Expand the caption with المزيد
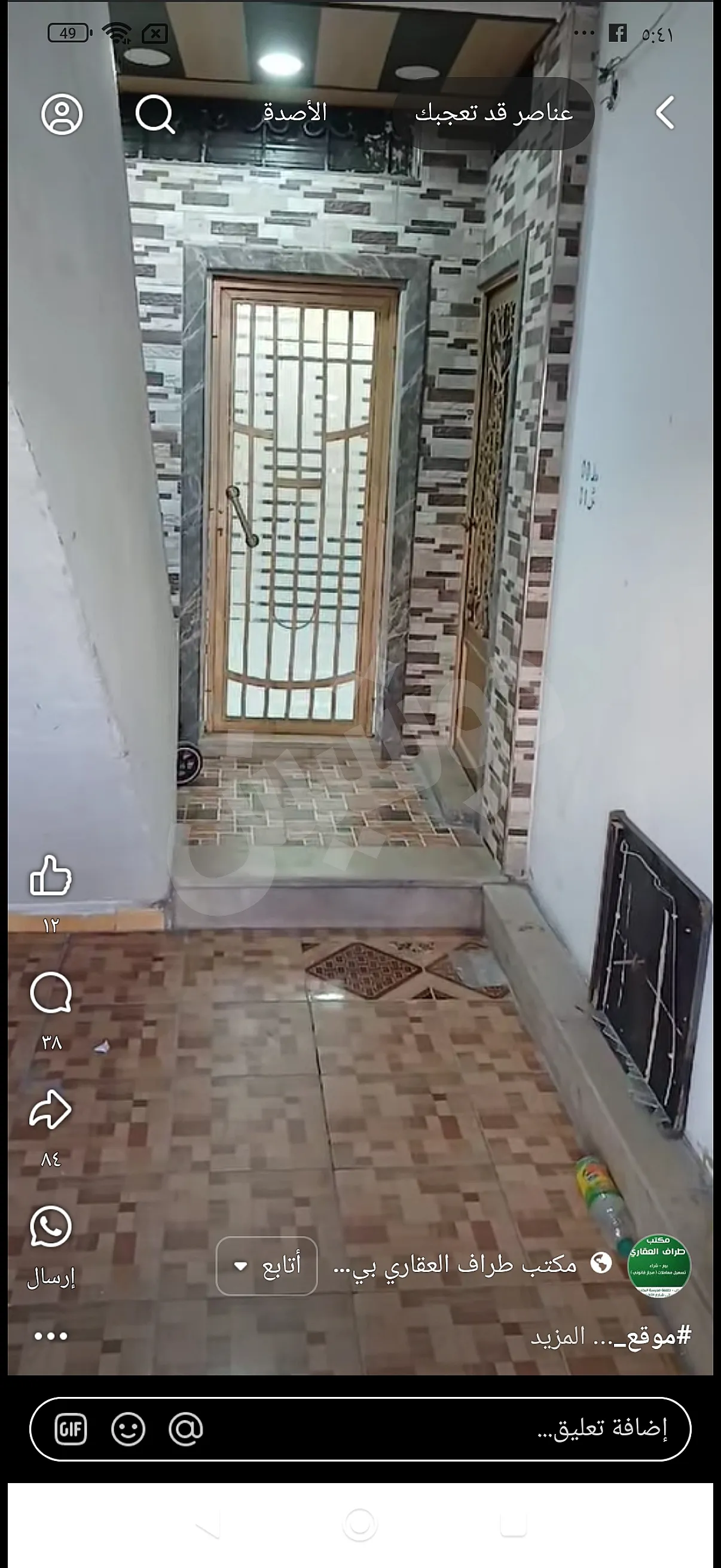The width and height of the screenshot is (721, 1568). (x=557, y=1337)
